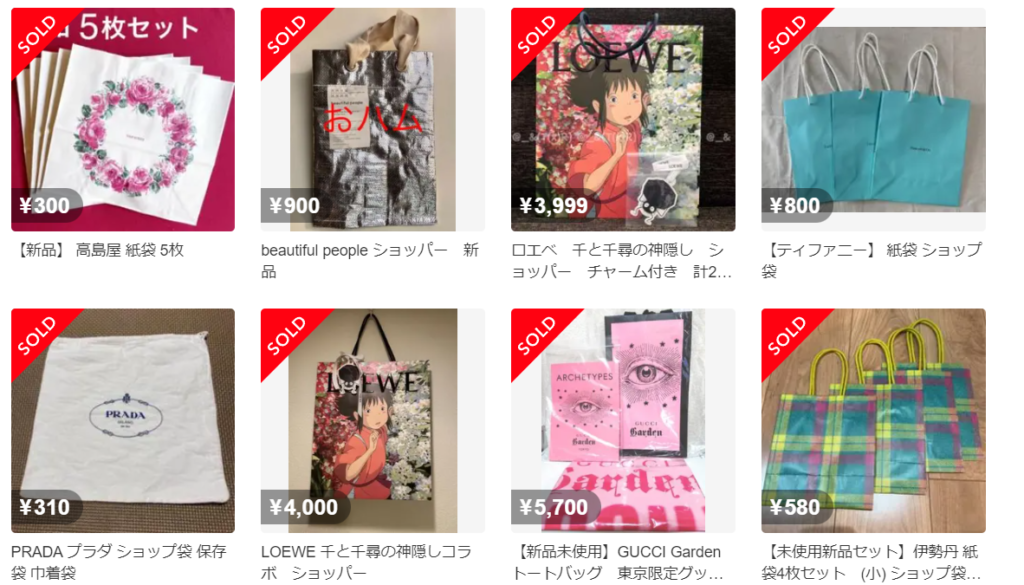Viewport: 1024px width, 585px height.
Task: Open the 伊勢丹 紙袋4枚セット listing
Action: pos(872,420)
